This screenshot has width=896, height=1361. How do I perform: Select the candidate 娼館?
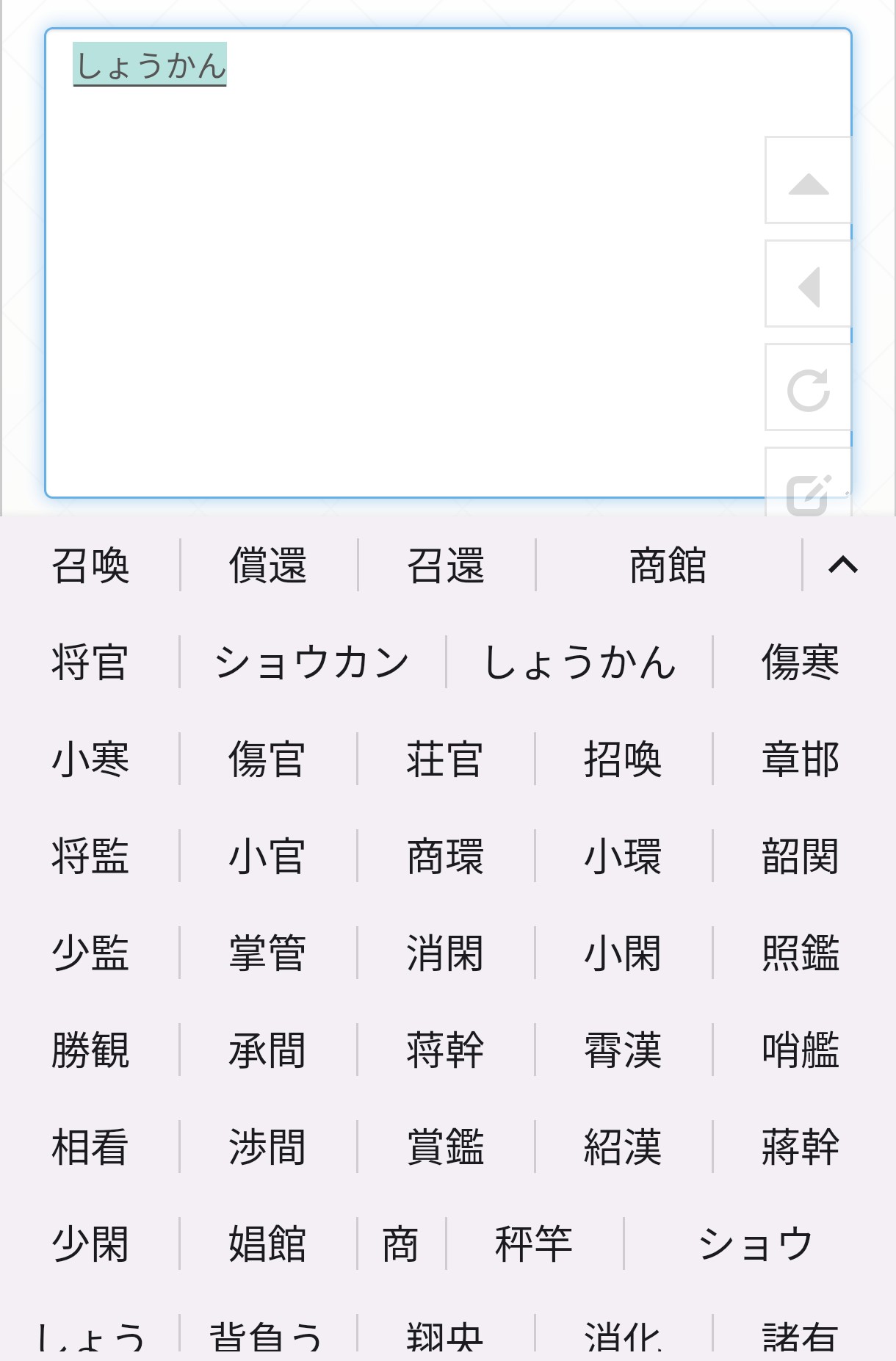268,1243
